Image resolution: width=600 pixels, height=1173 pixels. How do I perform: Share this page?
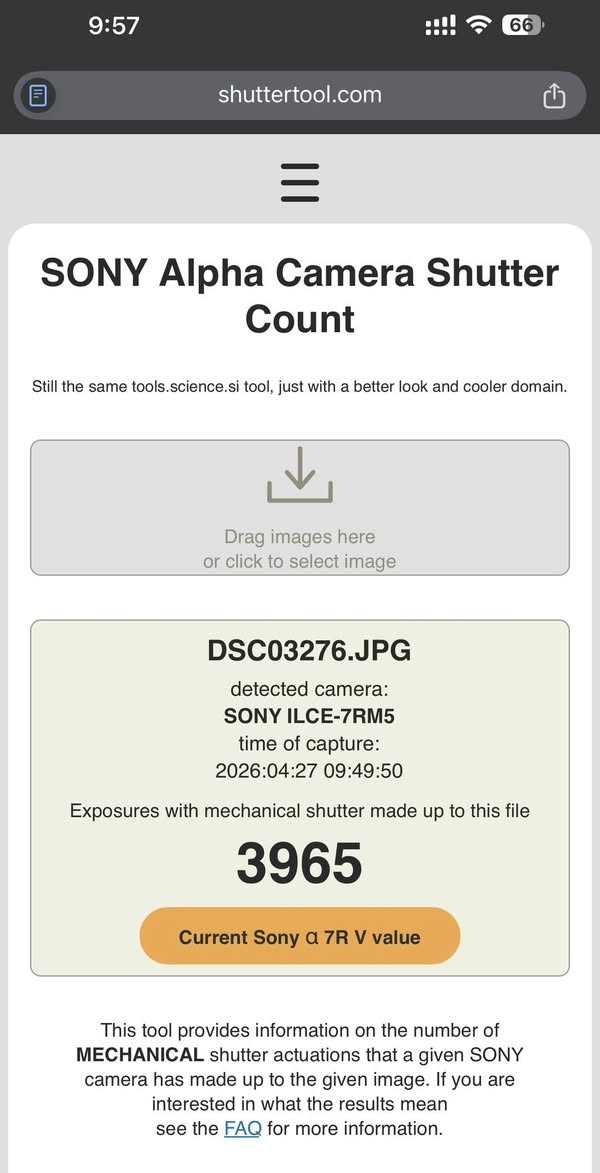554,96
